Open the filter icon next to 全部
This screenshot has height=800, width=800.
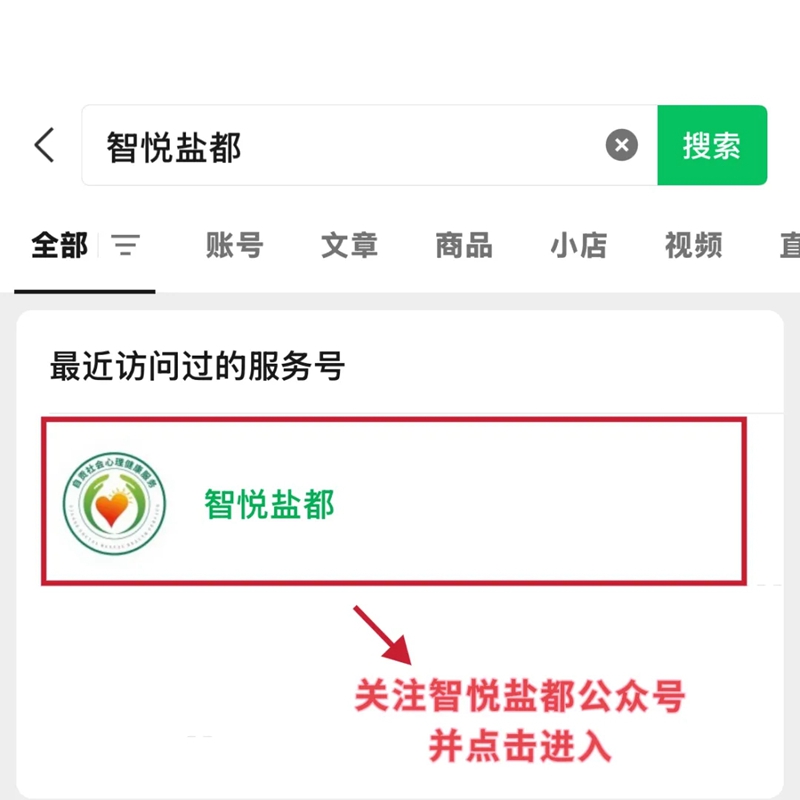point(126,245)
